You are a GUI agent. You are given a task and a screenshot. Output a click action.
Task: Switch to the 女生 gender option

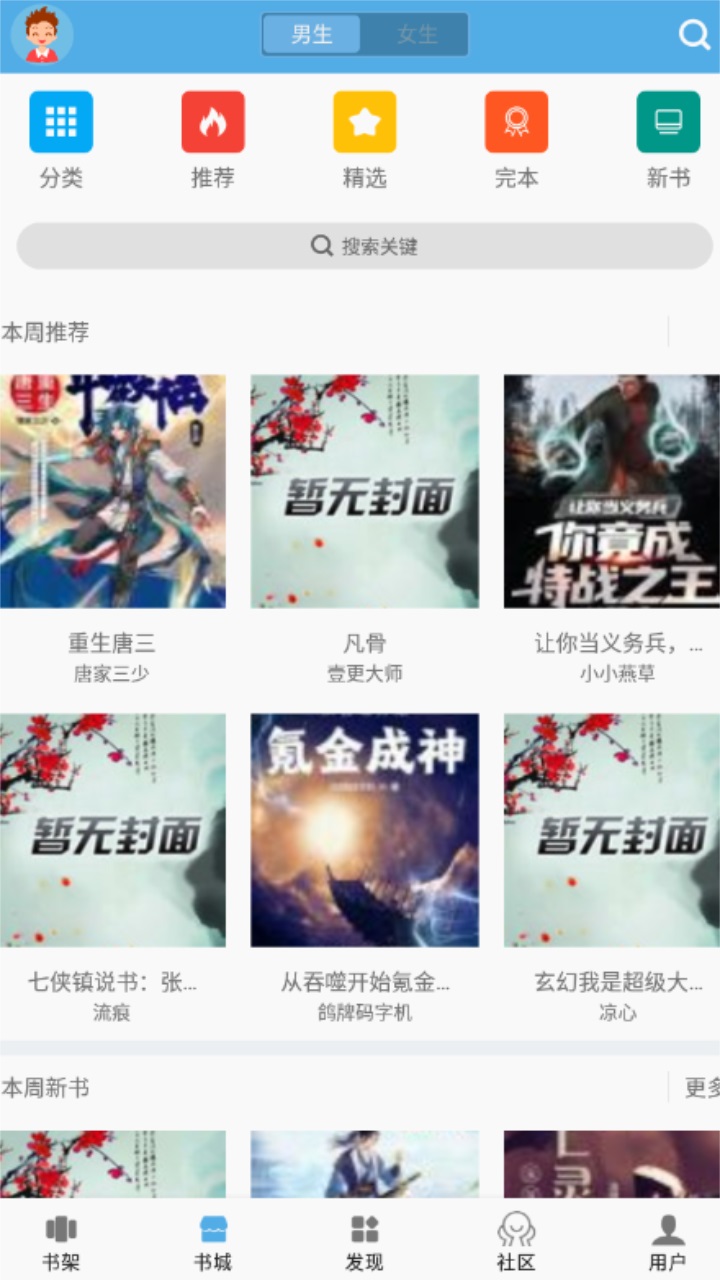[x=419, y=33]
